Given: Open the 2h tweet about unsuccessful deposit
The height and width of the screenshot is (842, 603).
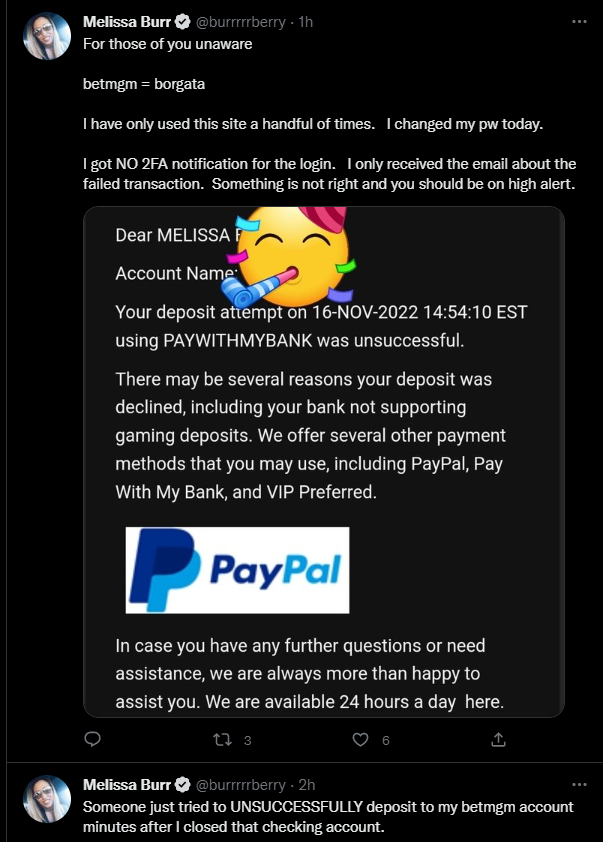Looking at the screenshot, I should (328, 817).
